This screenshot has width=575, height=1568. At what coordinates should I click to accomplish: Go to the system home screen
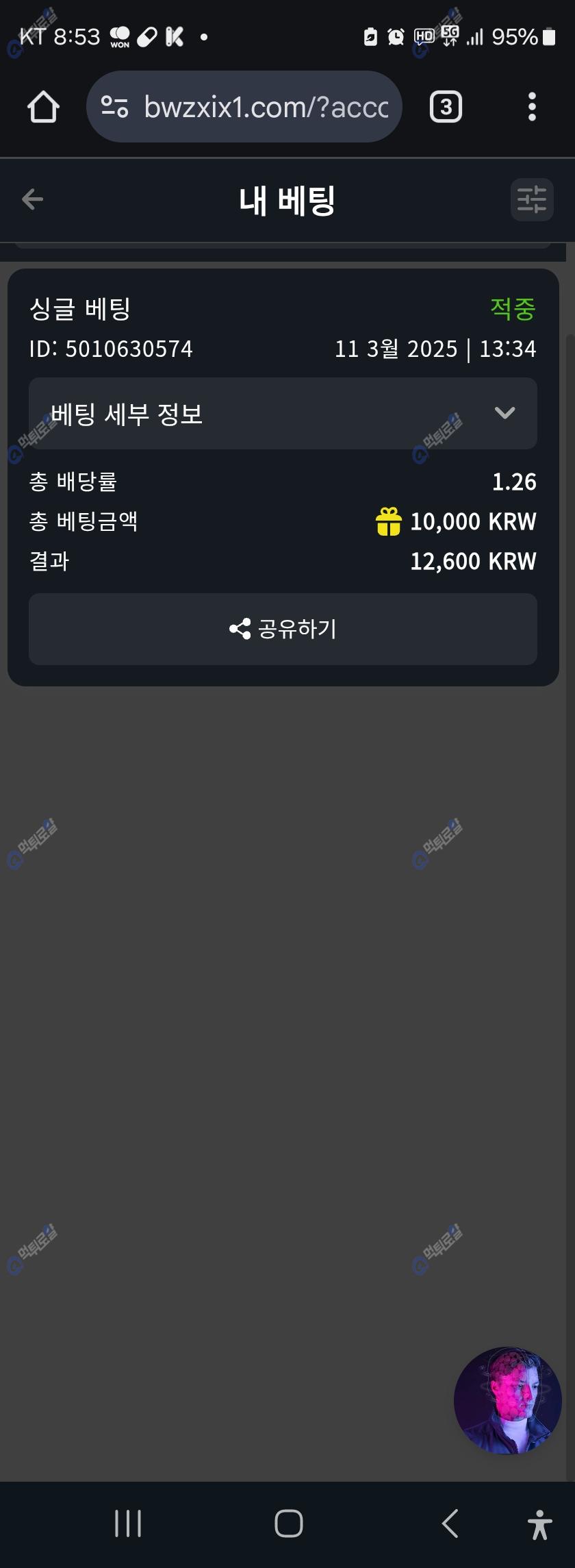click(288, 1523)
